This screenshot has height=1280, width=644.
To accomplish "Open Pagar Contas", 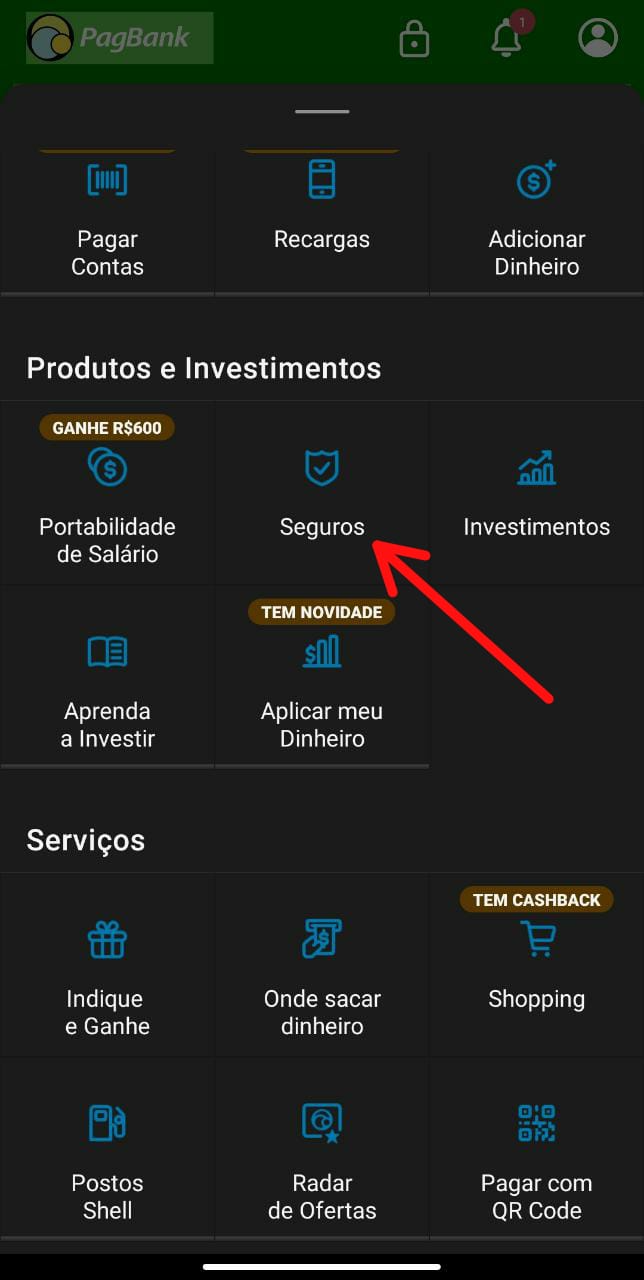I will pyautogui.click(x=107, y=222).
